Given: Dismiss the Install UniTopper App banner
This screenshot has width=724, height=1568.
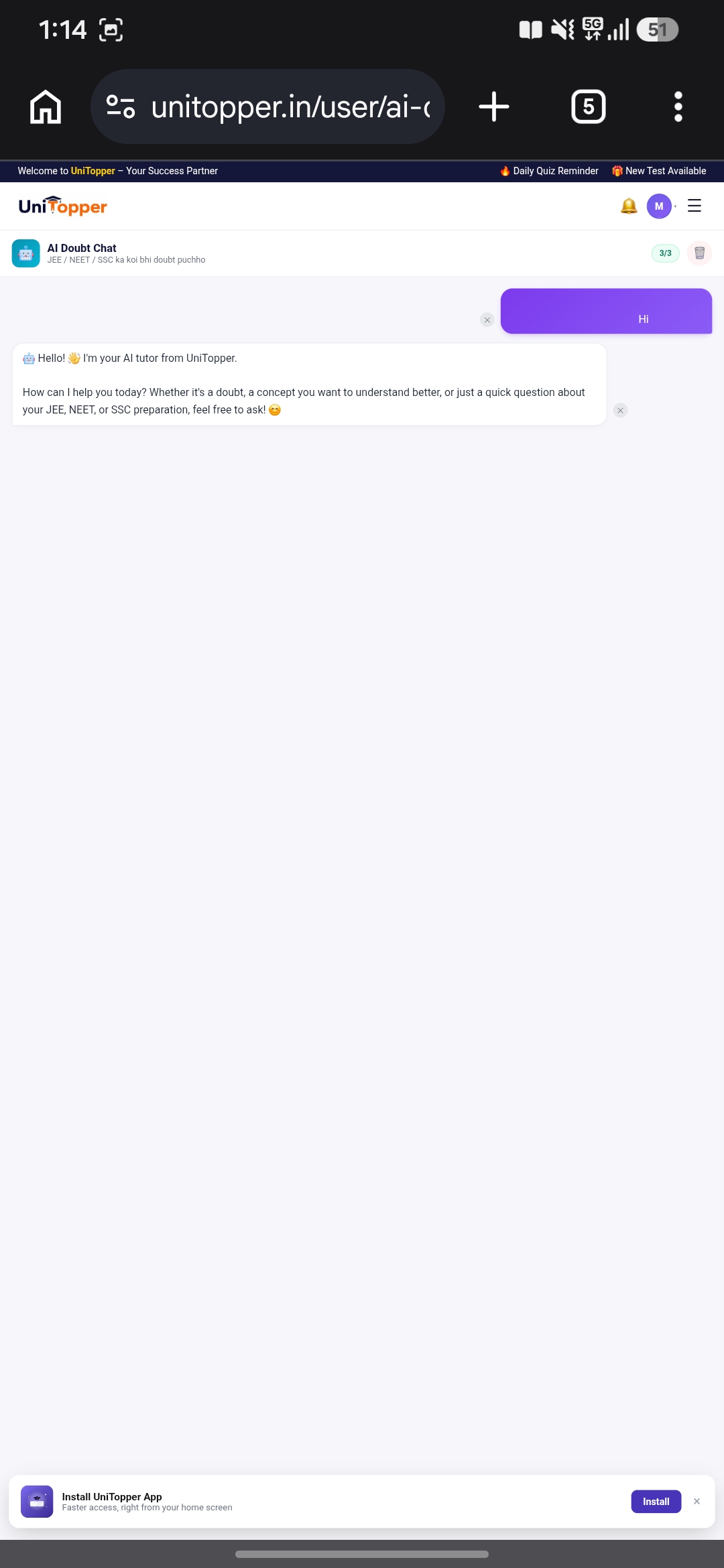Looking at the screenshot, I should click(697, 1502).
